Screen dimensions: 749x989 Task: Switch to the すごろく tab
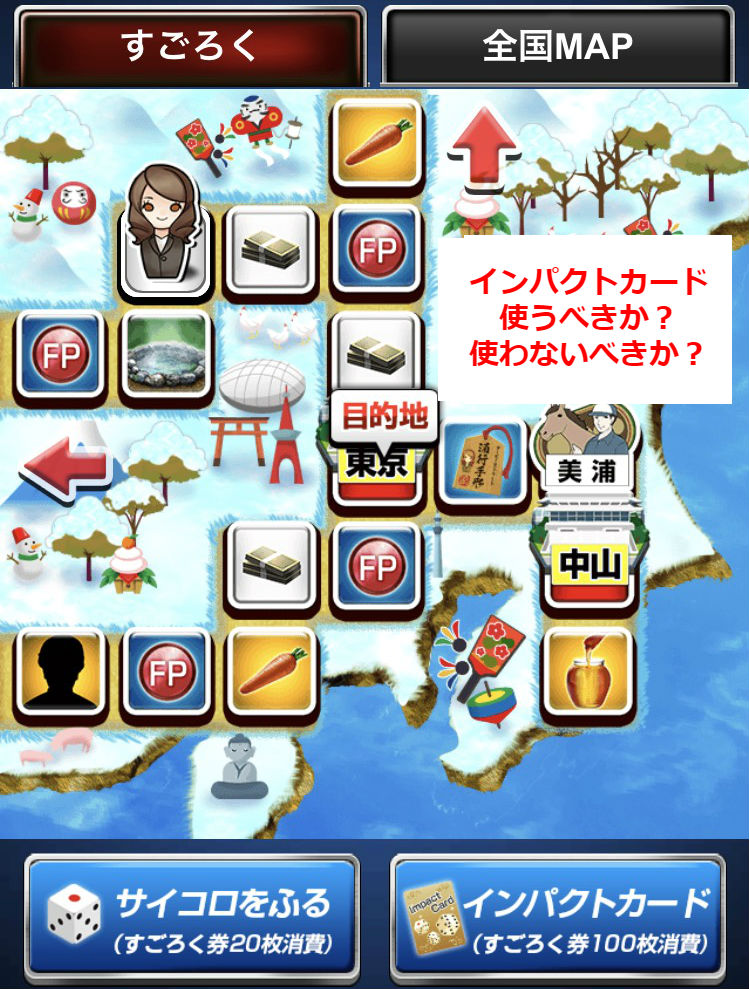pyautogui.click(x=189, y=45)
